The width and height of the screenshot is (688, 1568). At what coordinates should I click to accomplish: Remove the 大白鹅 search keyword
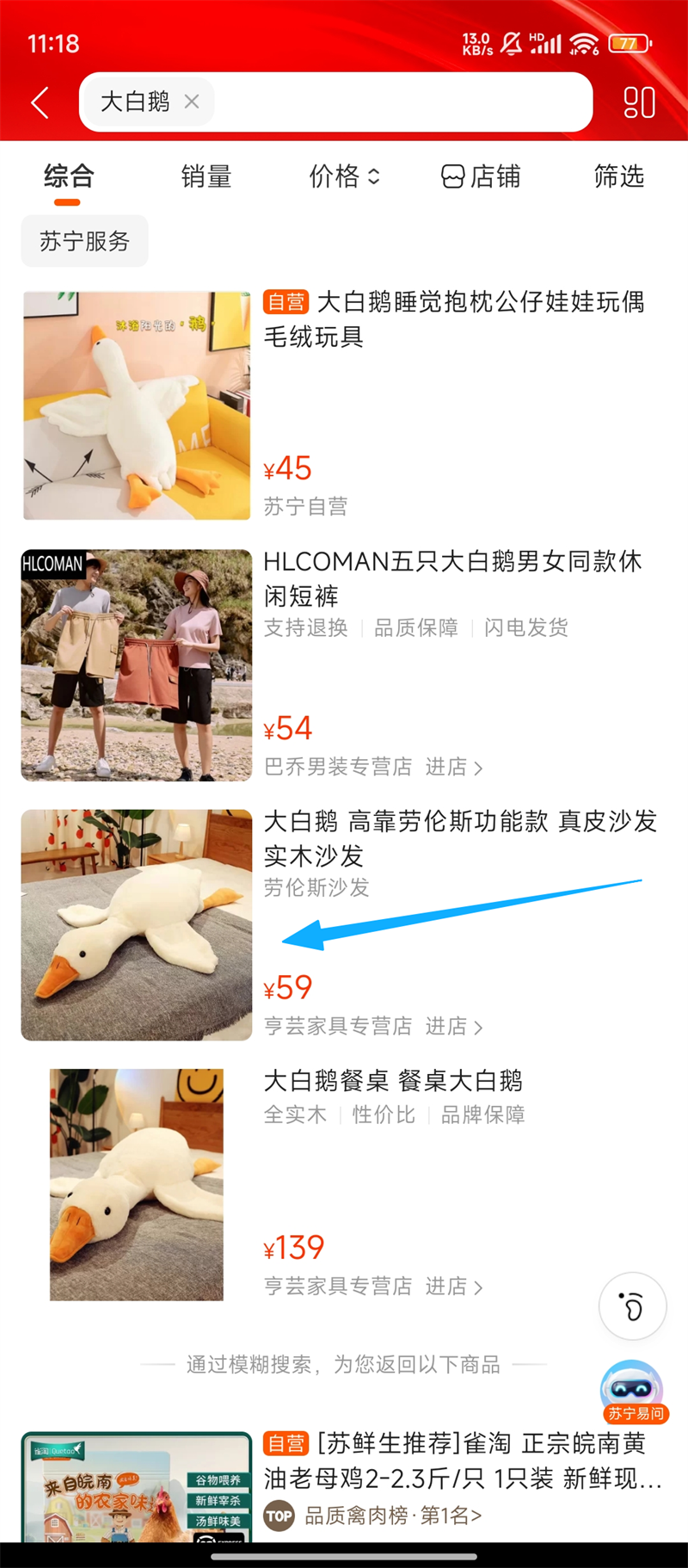click(x=192, y=102)
